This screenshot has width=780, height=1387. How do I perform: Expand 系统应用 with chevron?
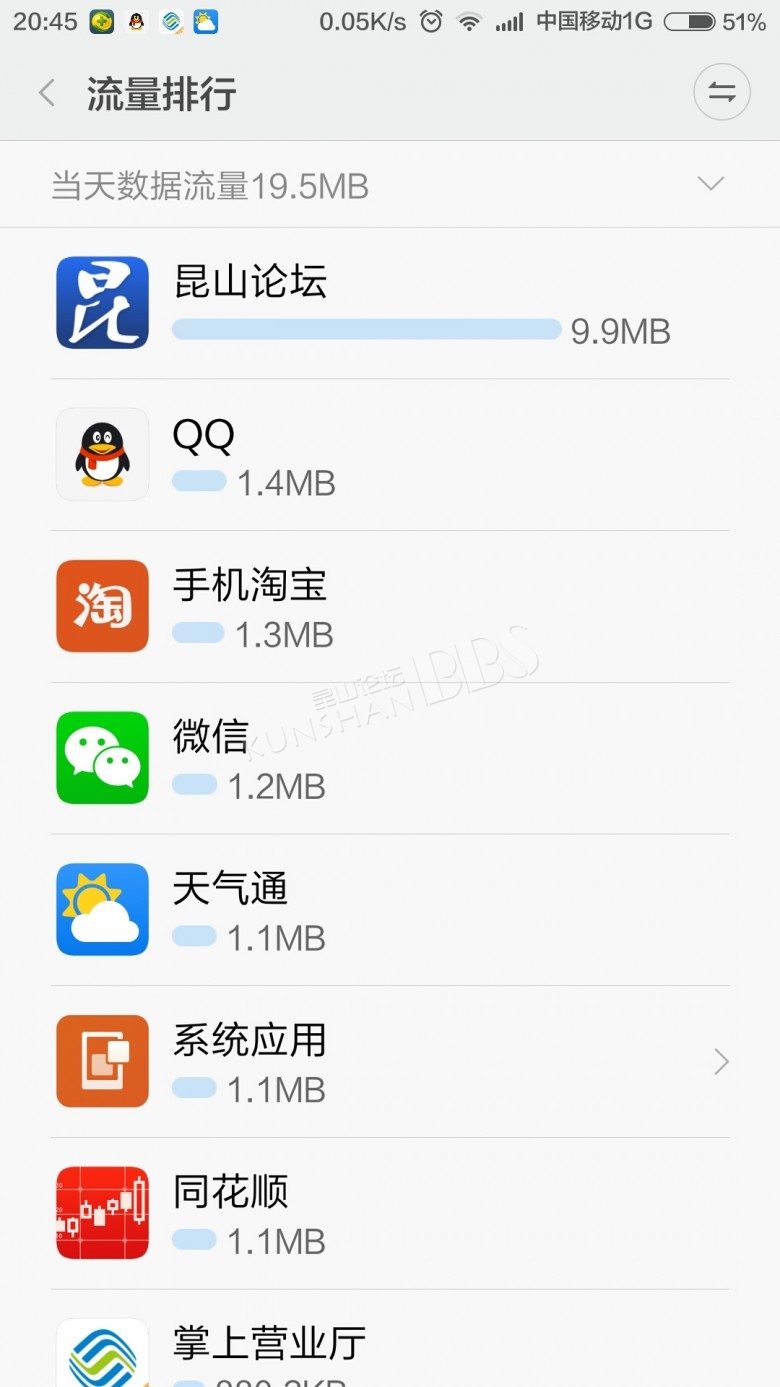coord(720,1062)
